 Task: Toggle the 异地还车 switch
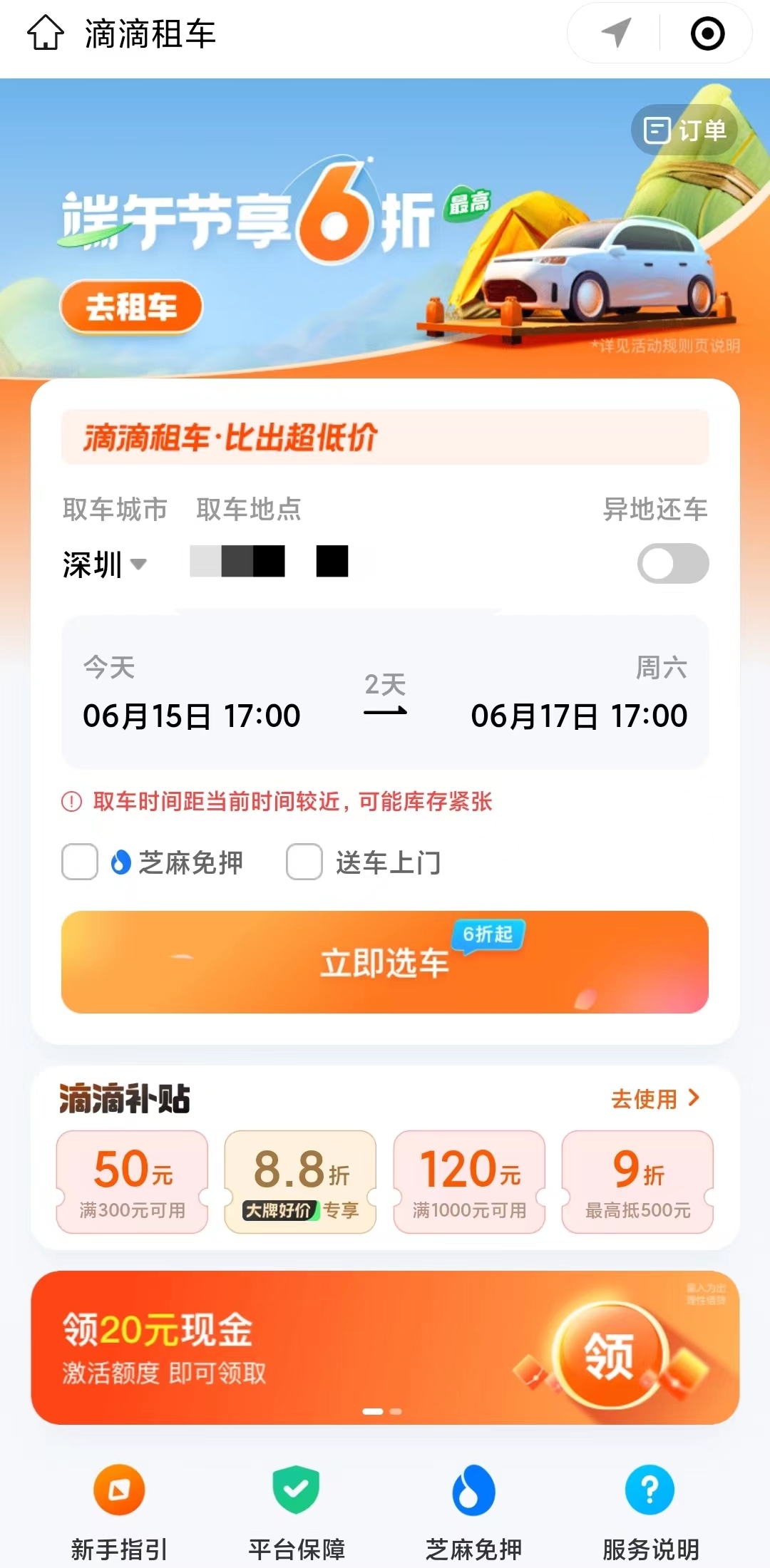(x=672, y=564)
